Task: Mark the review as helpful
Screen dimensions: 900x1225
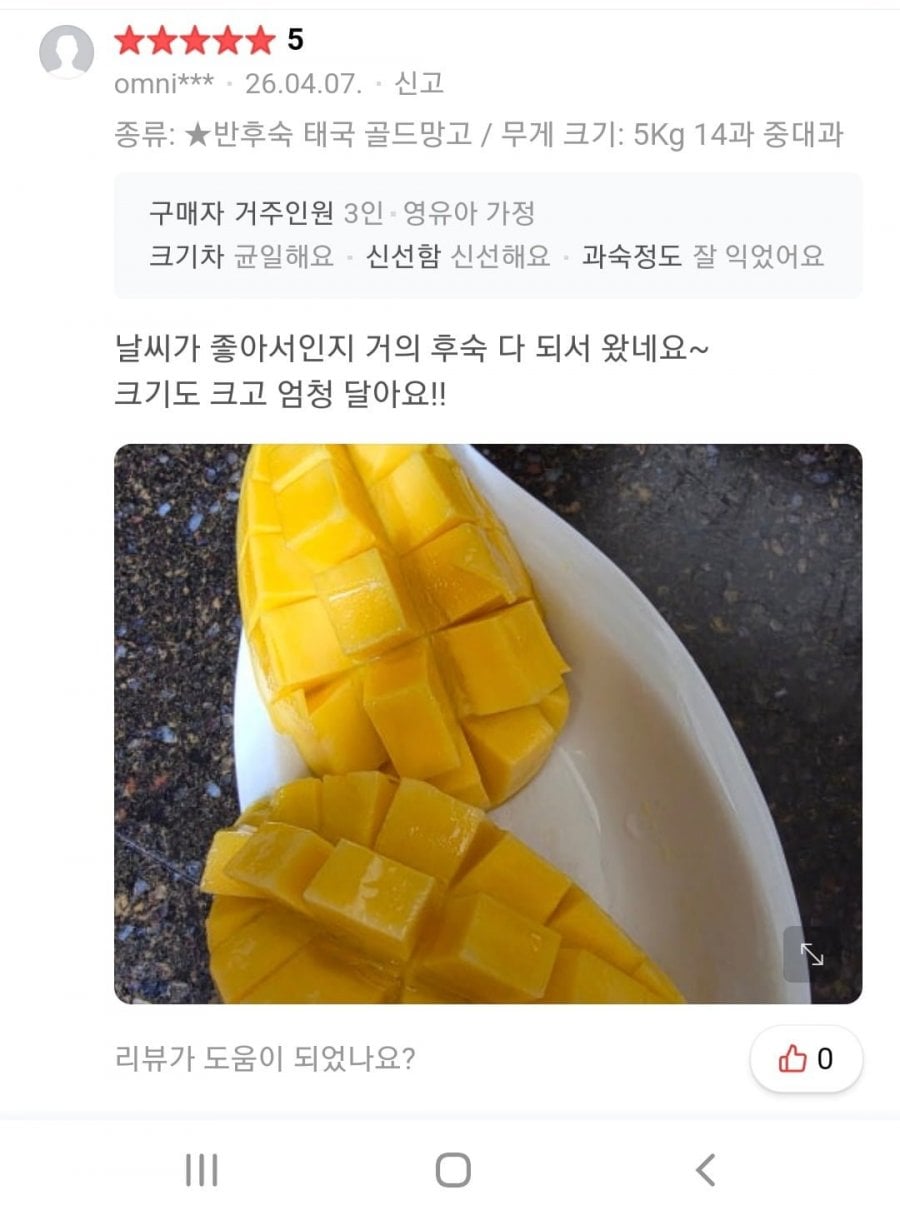Action: coord(806,1059)
